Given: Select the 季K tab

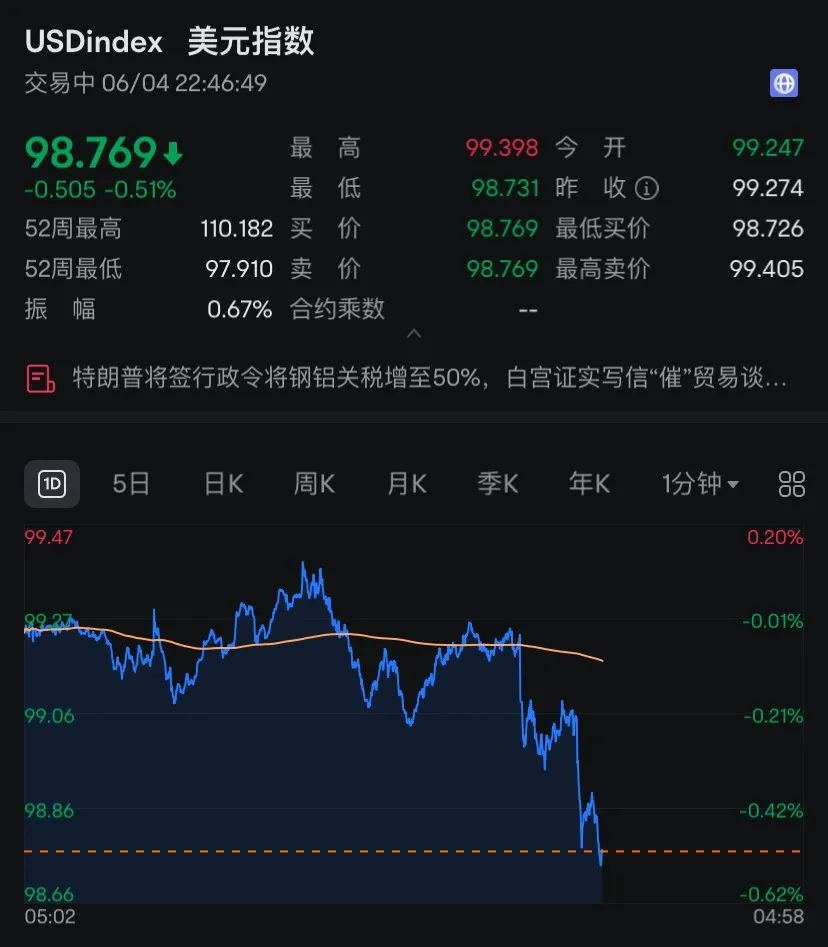Looking at the screenshot, I should pyautogui.click(x=497, y=483).
